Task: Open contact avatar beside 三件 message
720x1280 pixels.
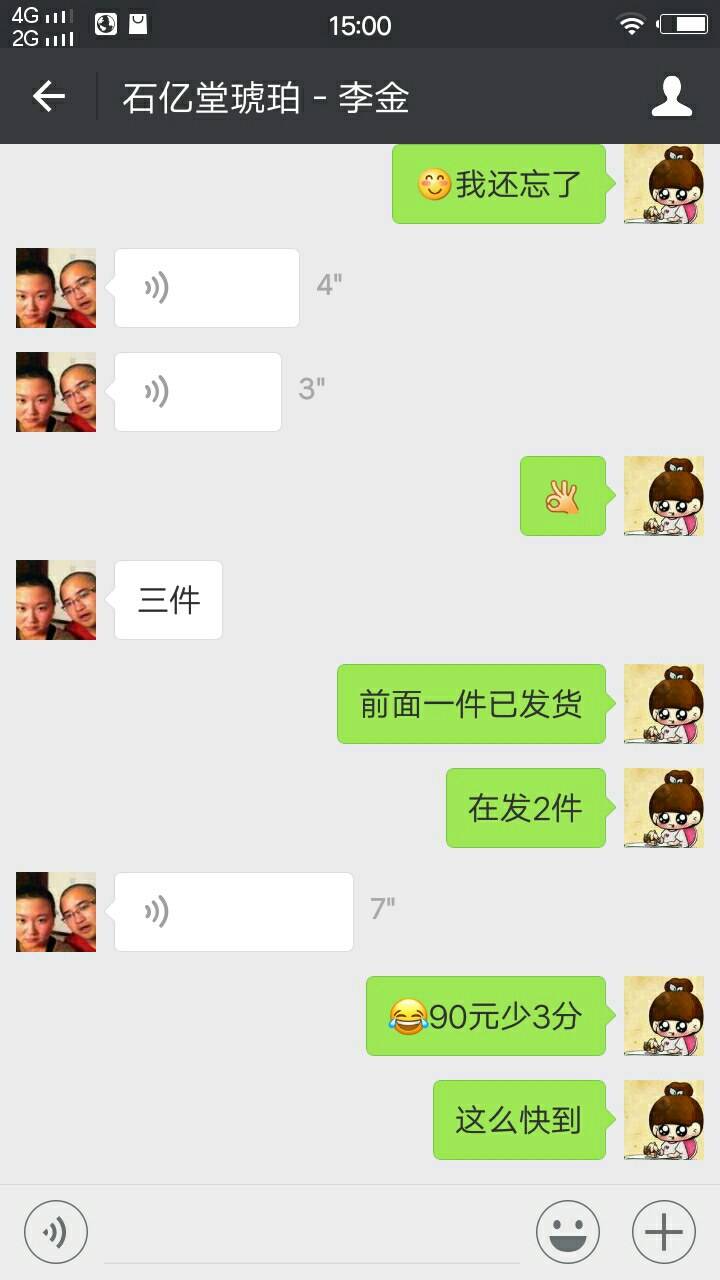Action: pyautogui.click(x=56, y=600)
